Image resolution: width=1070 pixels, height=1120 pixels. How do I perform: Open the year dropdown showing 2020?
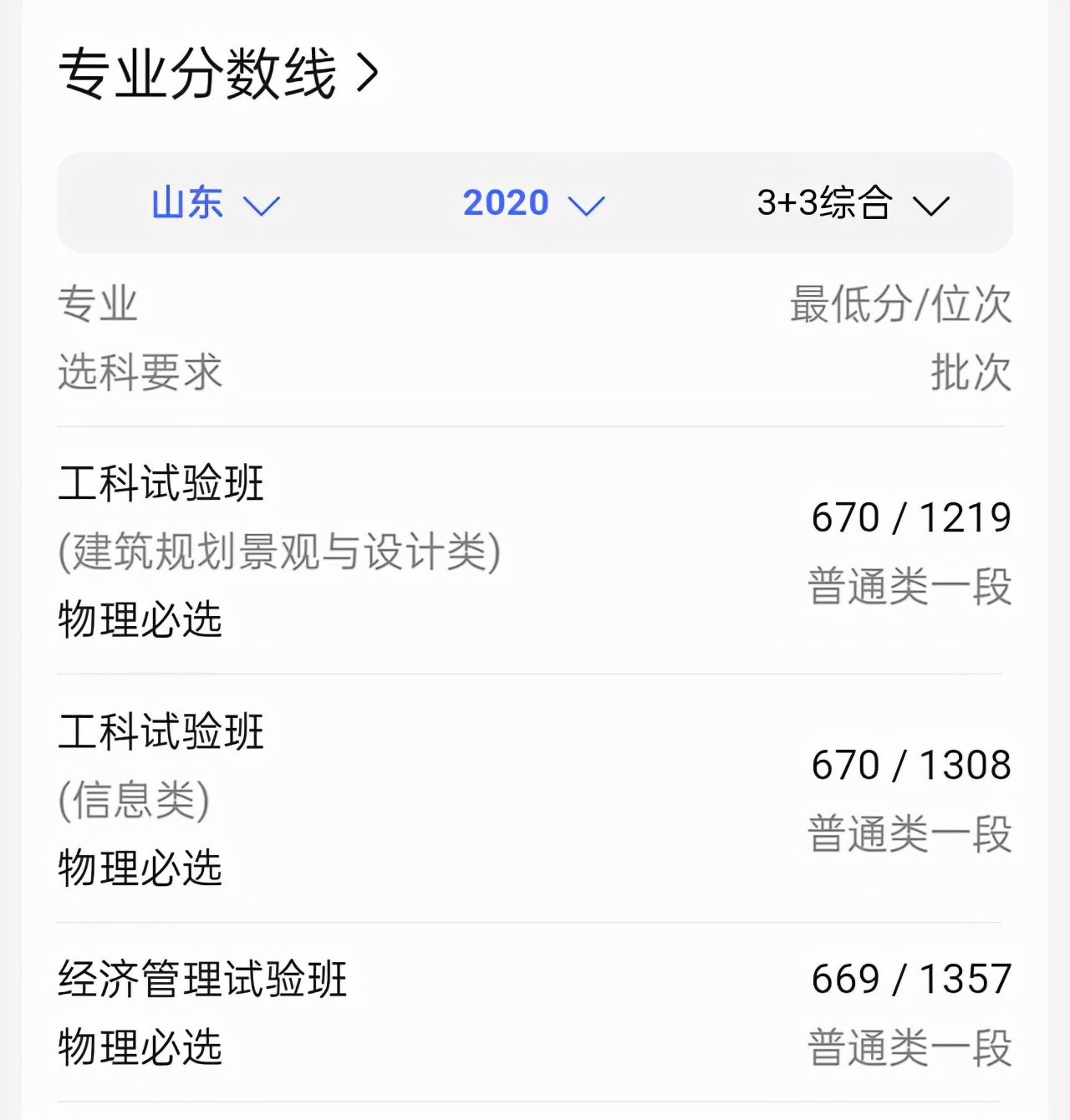[x=506, y=203]
